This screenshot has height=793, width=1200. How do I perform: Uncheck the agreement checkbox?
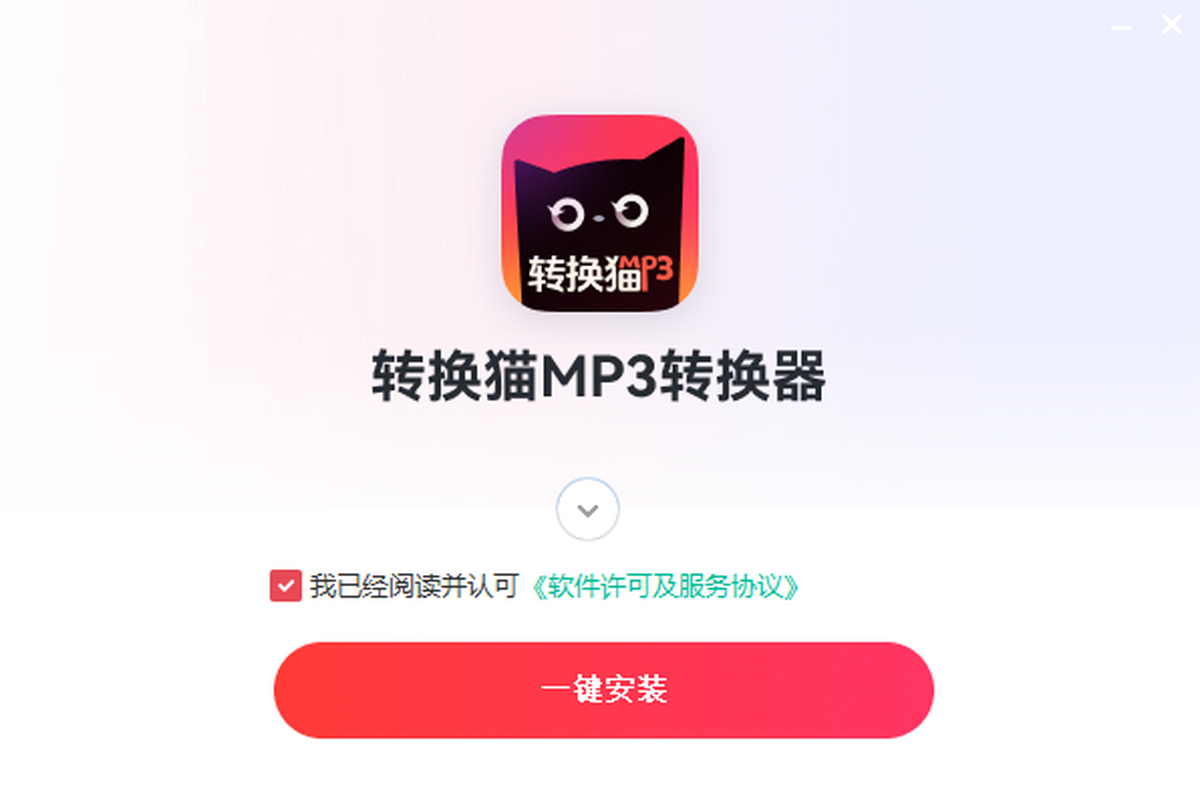(285, 586)
